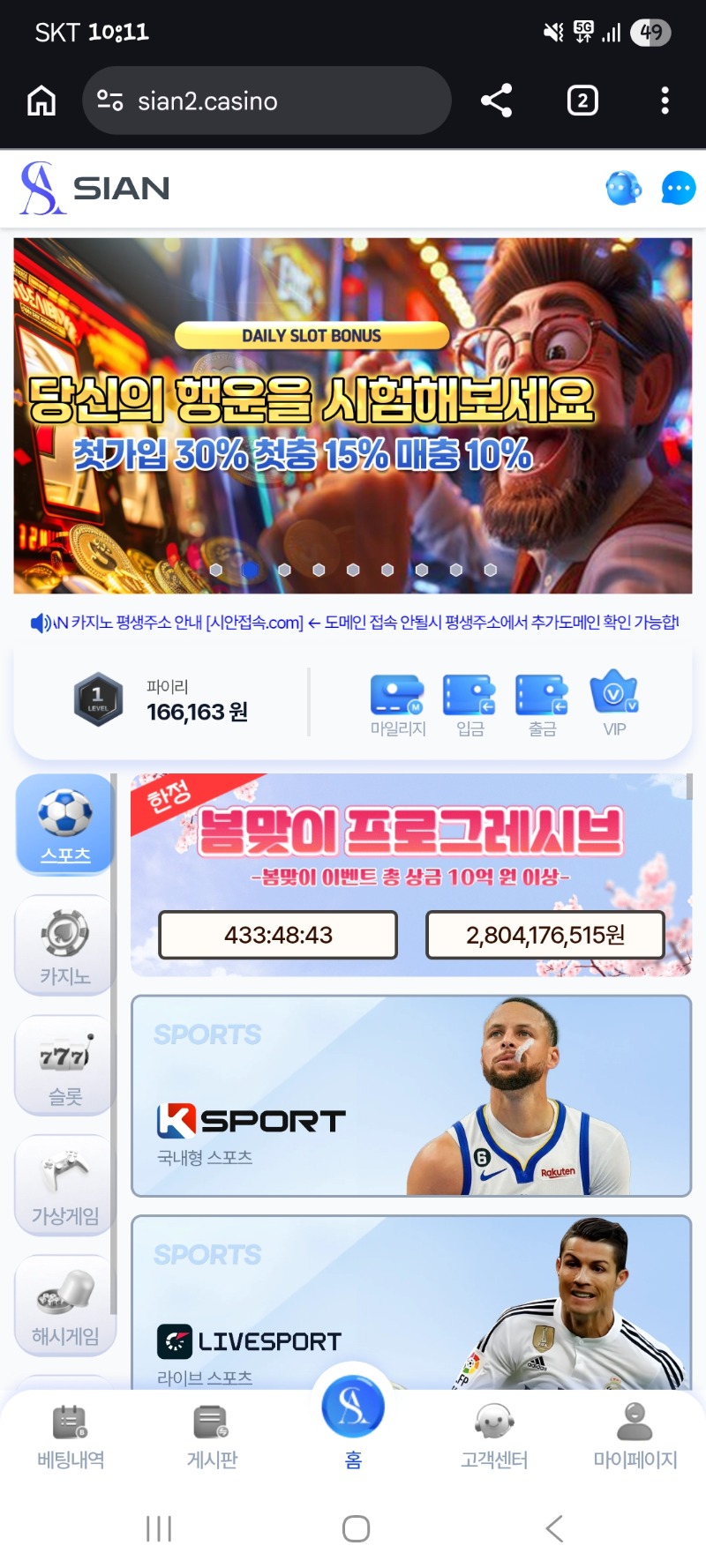Open the browser overflow menu
The width and height of the screenshot is (706, 1568).
[x=665, y=101]
